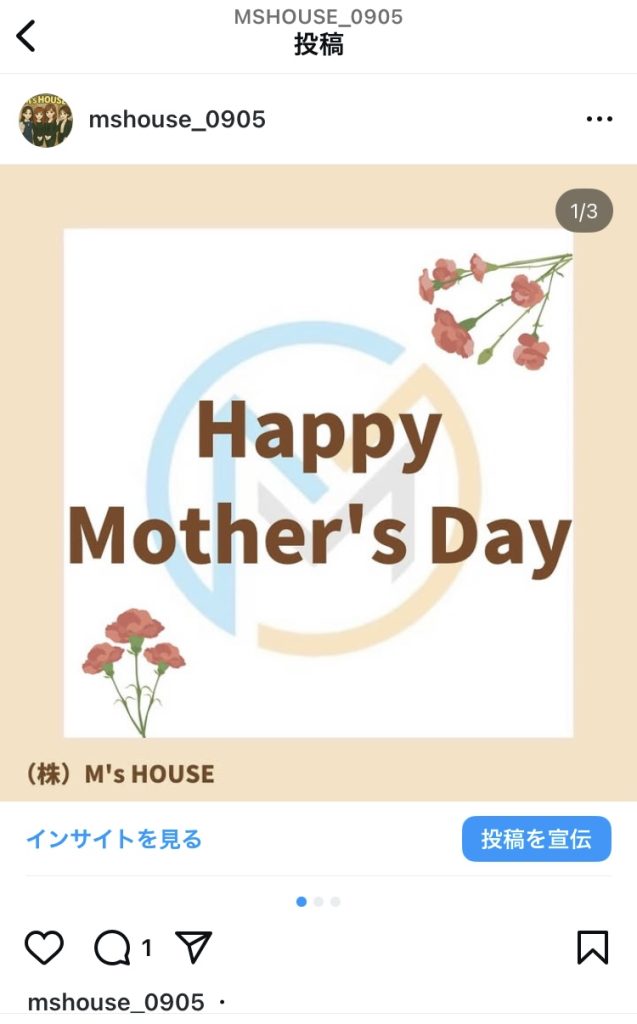Tap the 投稿を宣伝 promote button
Viewport: 637px width, 1024px height.
(x=536, y=838)
